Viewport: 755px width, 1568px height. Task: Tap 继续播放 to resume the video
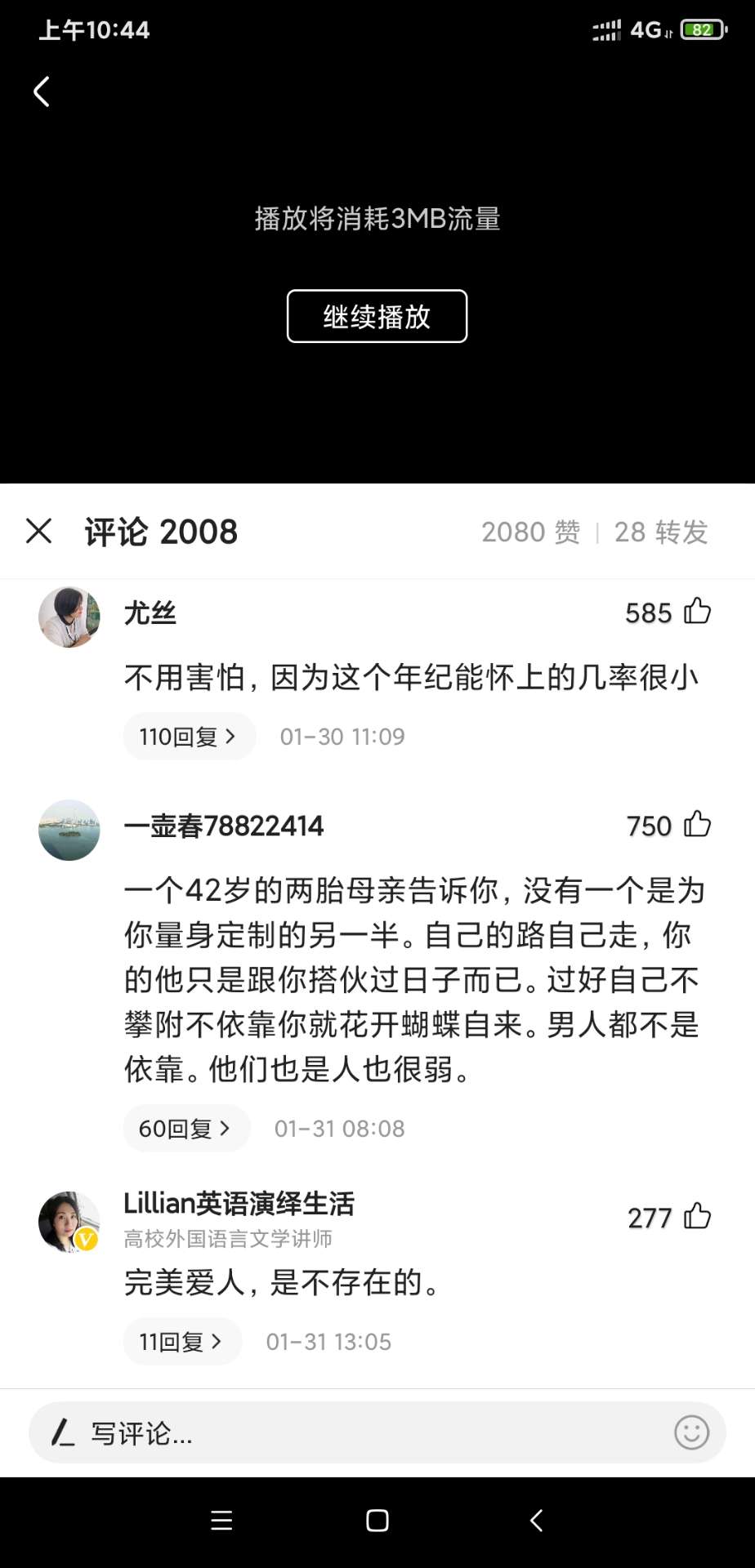[x=377, y=316]
